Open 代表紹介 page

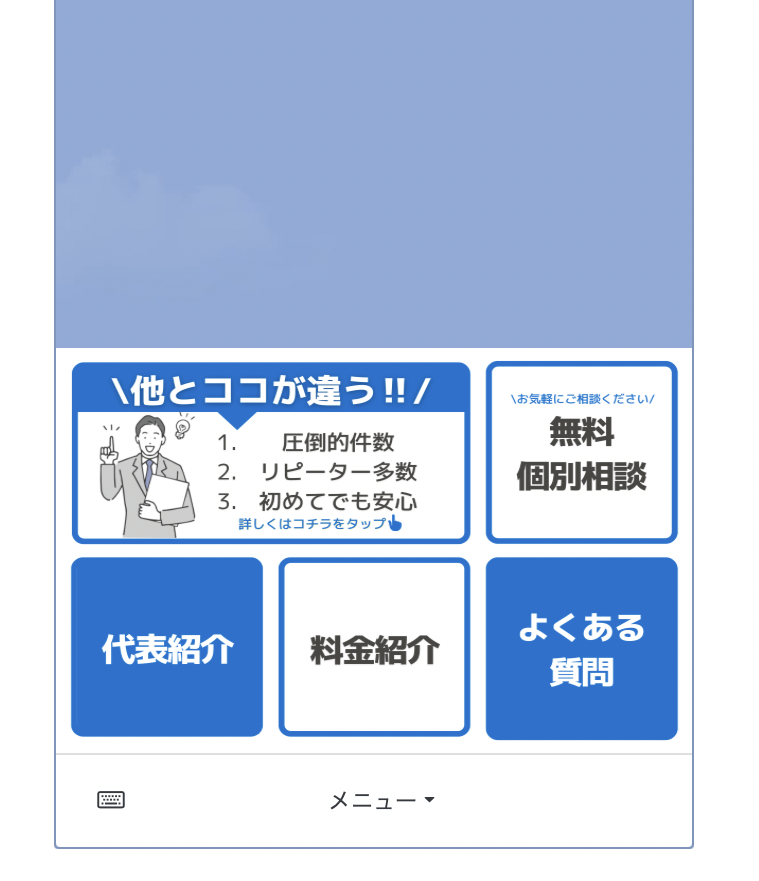[167, 648]
